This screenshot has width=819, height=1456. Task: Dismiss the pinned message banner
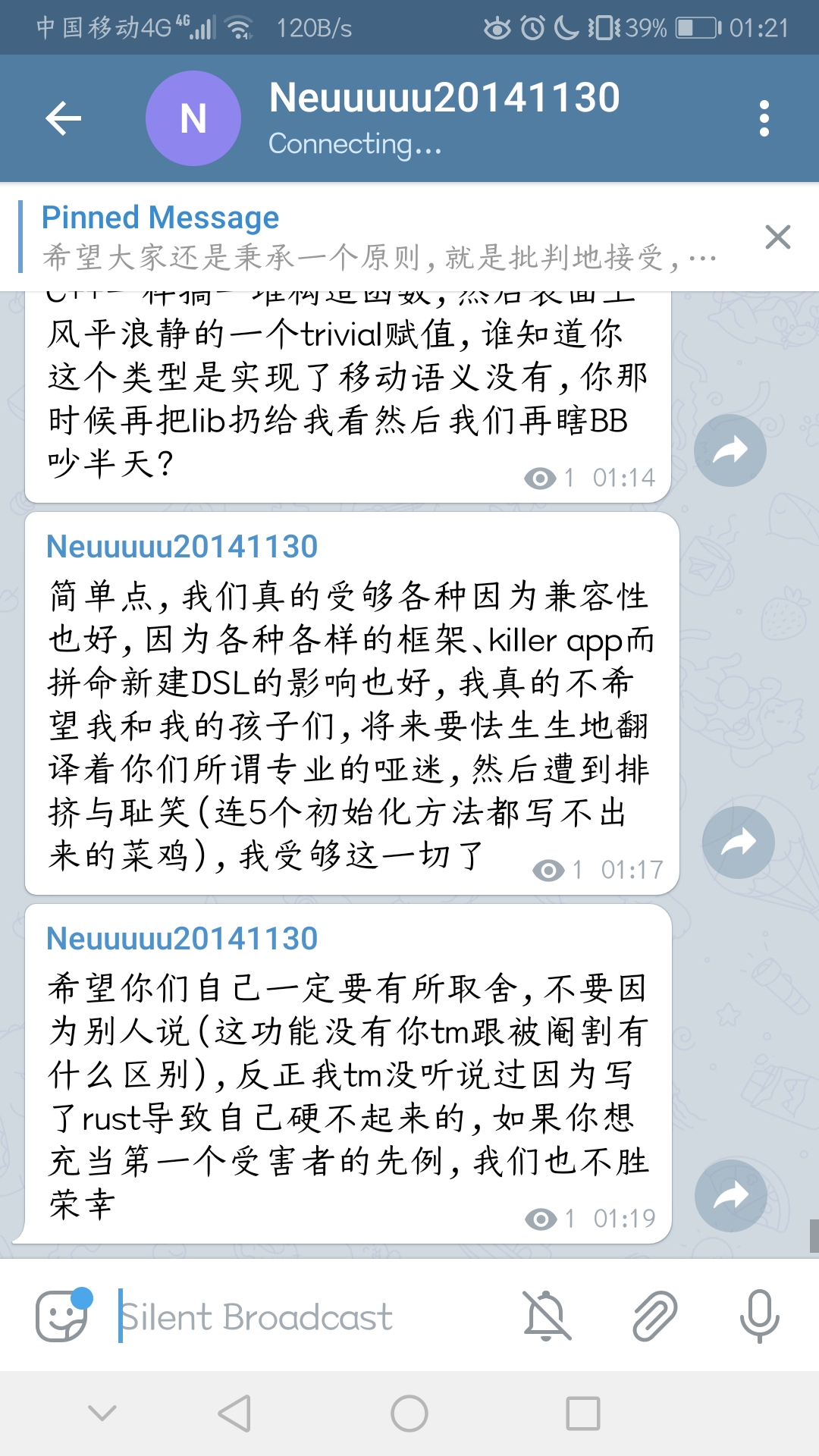click(778, 237)
